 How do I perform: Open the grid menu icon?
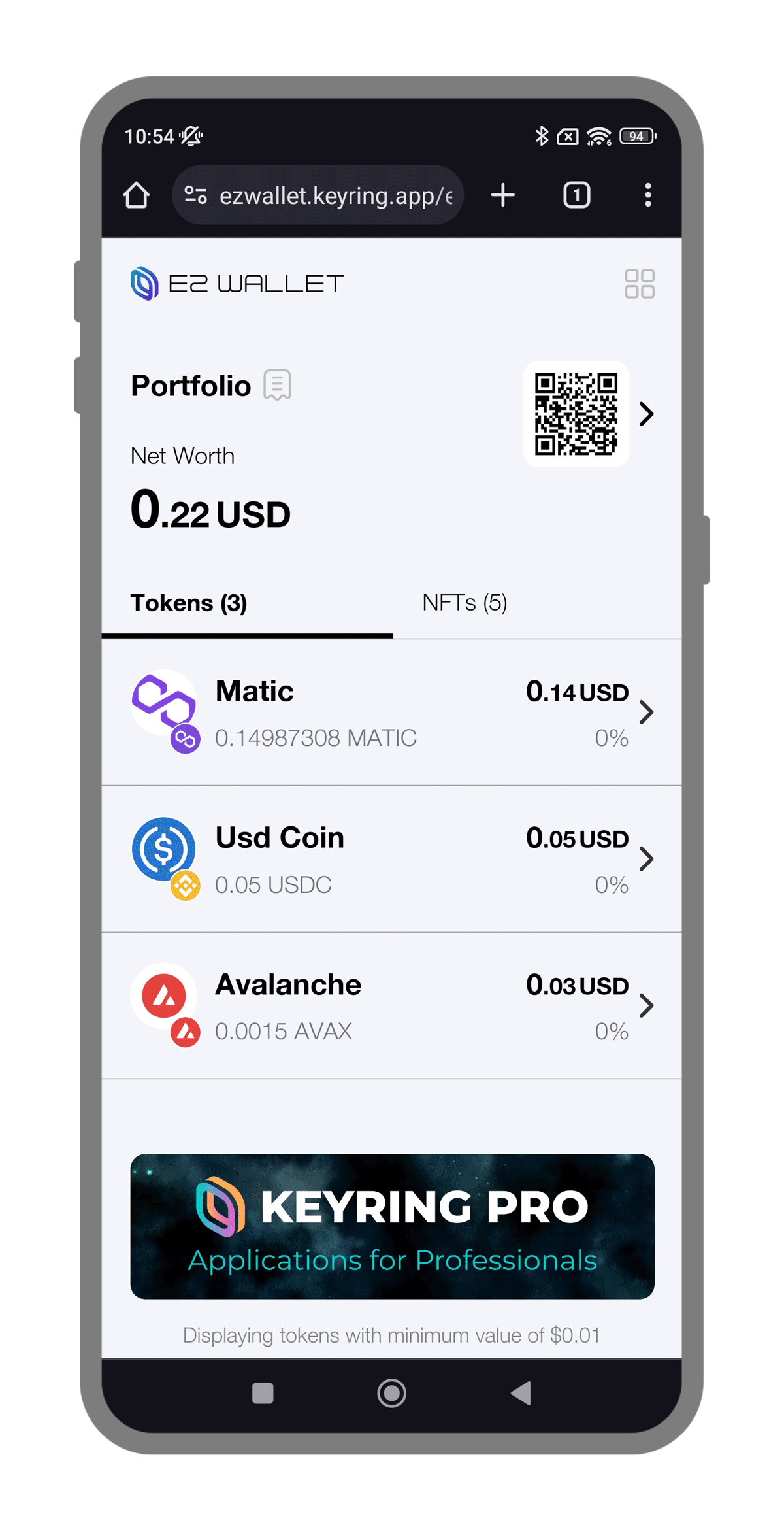639,284
